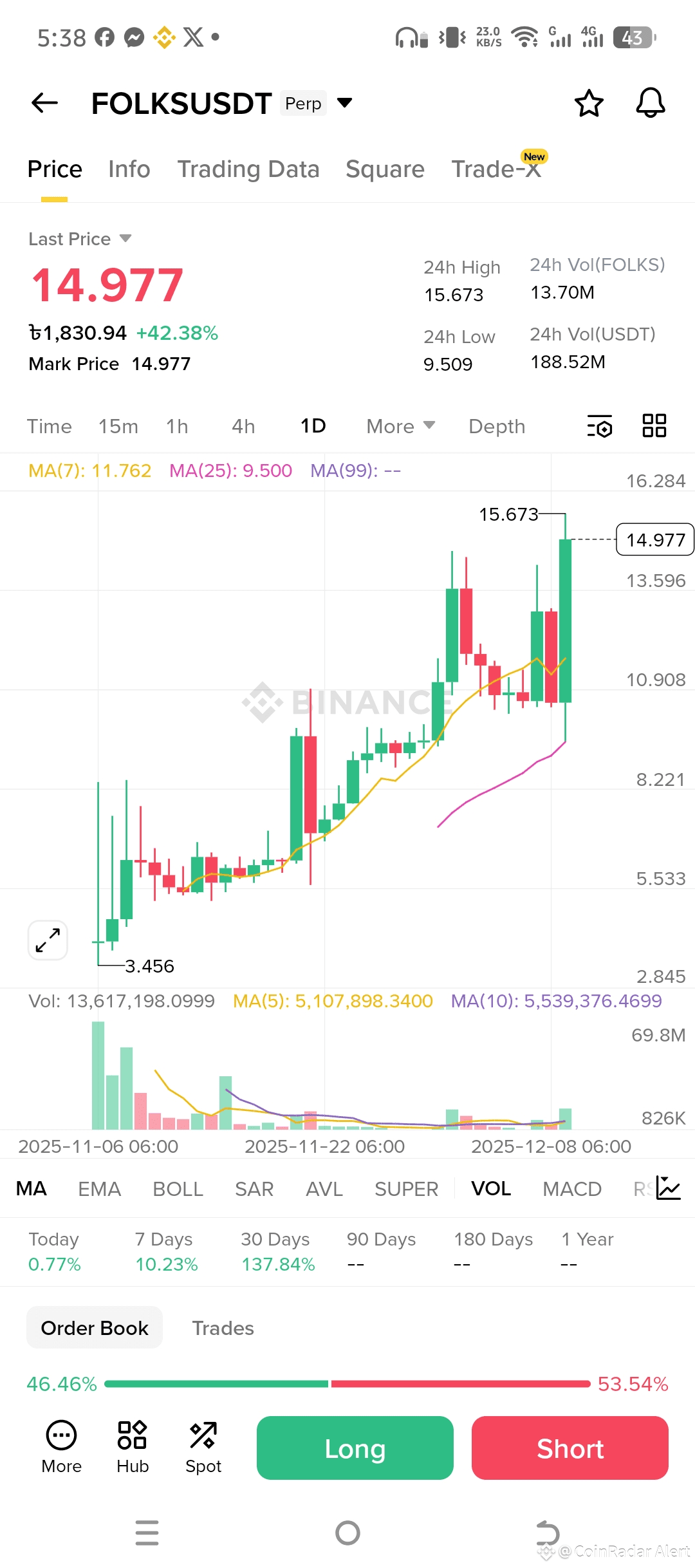Select the 15m chart interval
This screenshot has height=1568, width=695.
[118, 426]
